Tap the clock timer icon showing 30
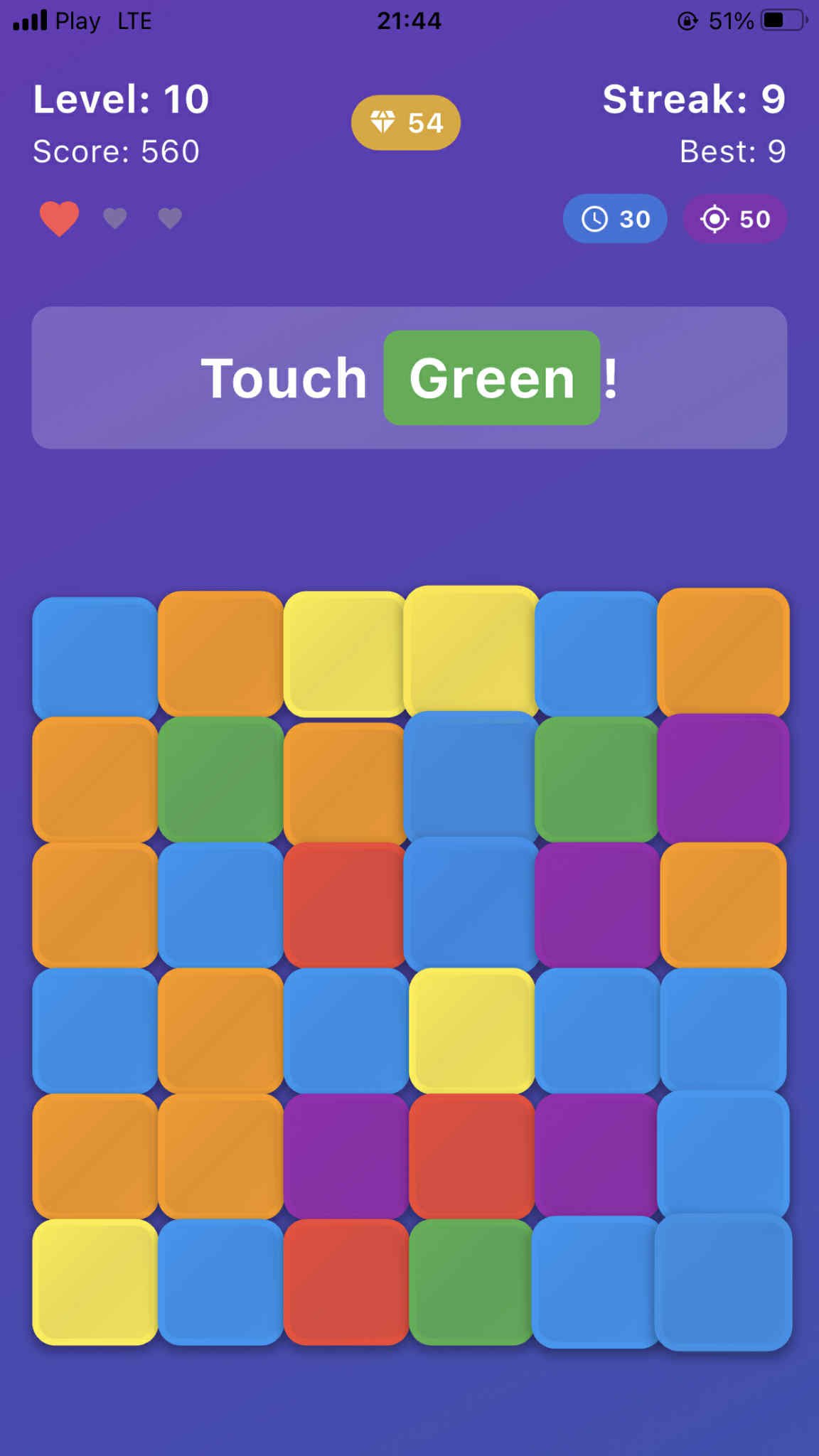This screenshot has width=819, height=1456. click(614, 219)
